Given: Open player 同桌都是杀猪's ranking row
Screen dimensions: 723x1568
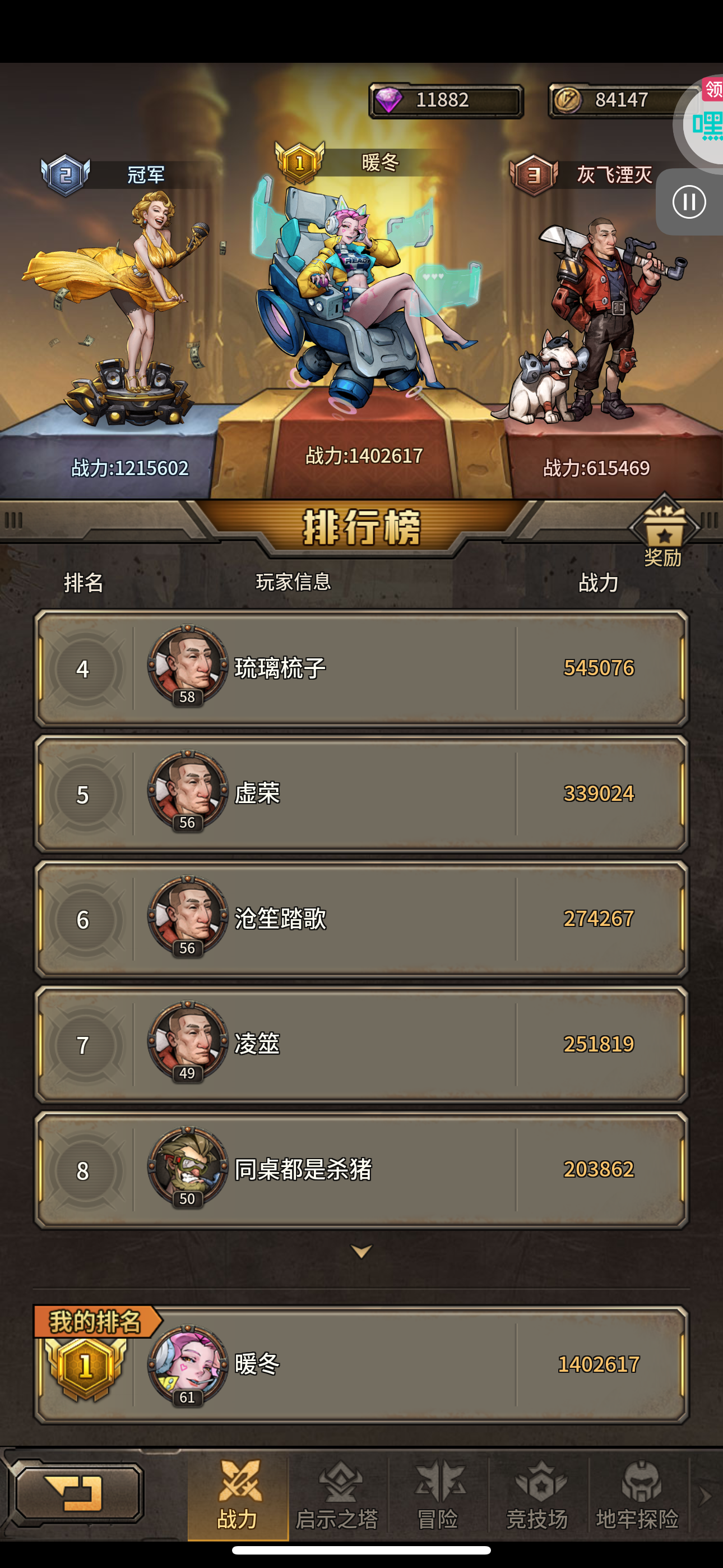Looking at the screenshot, I should click(361, 1169).
